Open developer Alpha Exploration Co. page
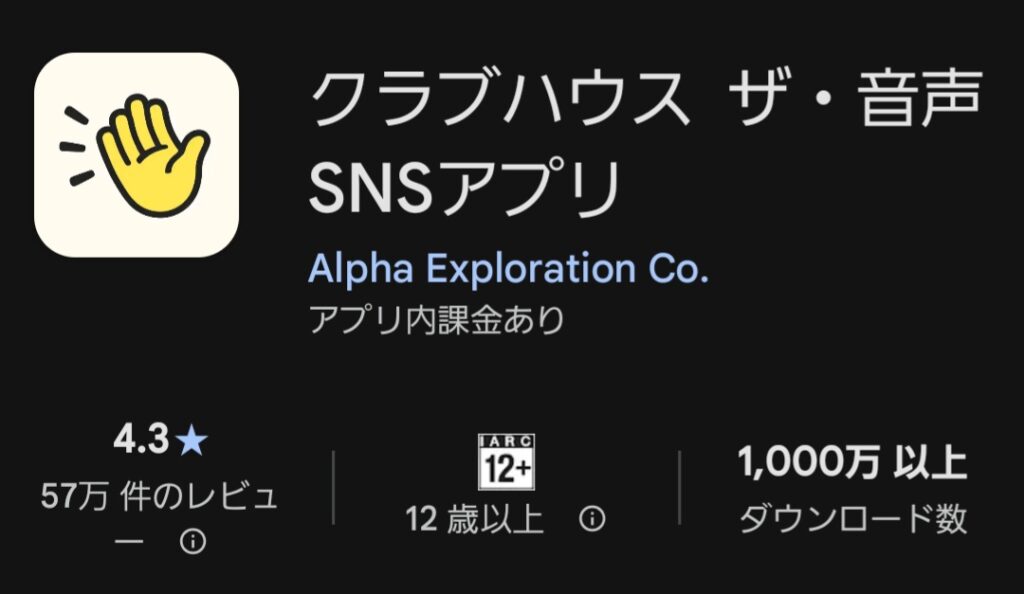 tap(508, 269)
